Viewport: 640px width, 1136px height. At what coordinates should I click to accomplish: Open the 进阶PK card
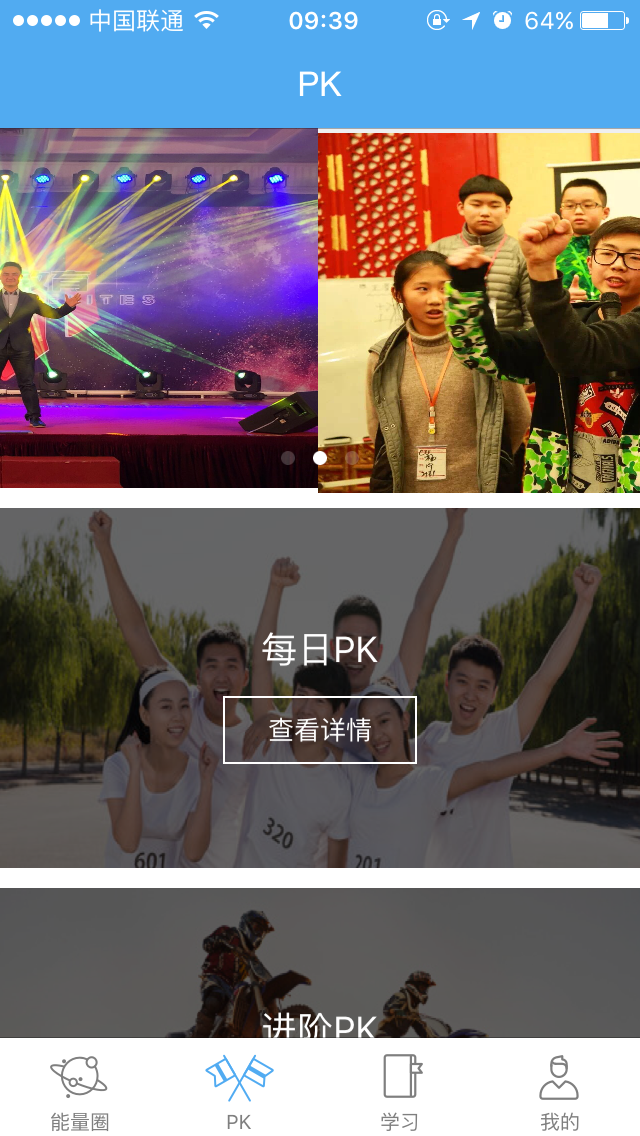[x=319, y=965]
